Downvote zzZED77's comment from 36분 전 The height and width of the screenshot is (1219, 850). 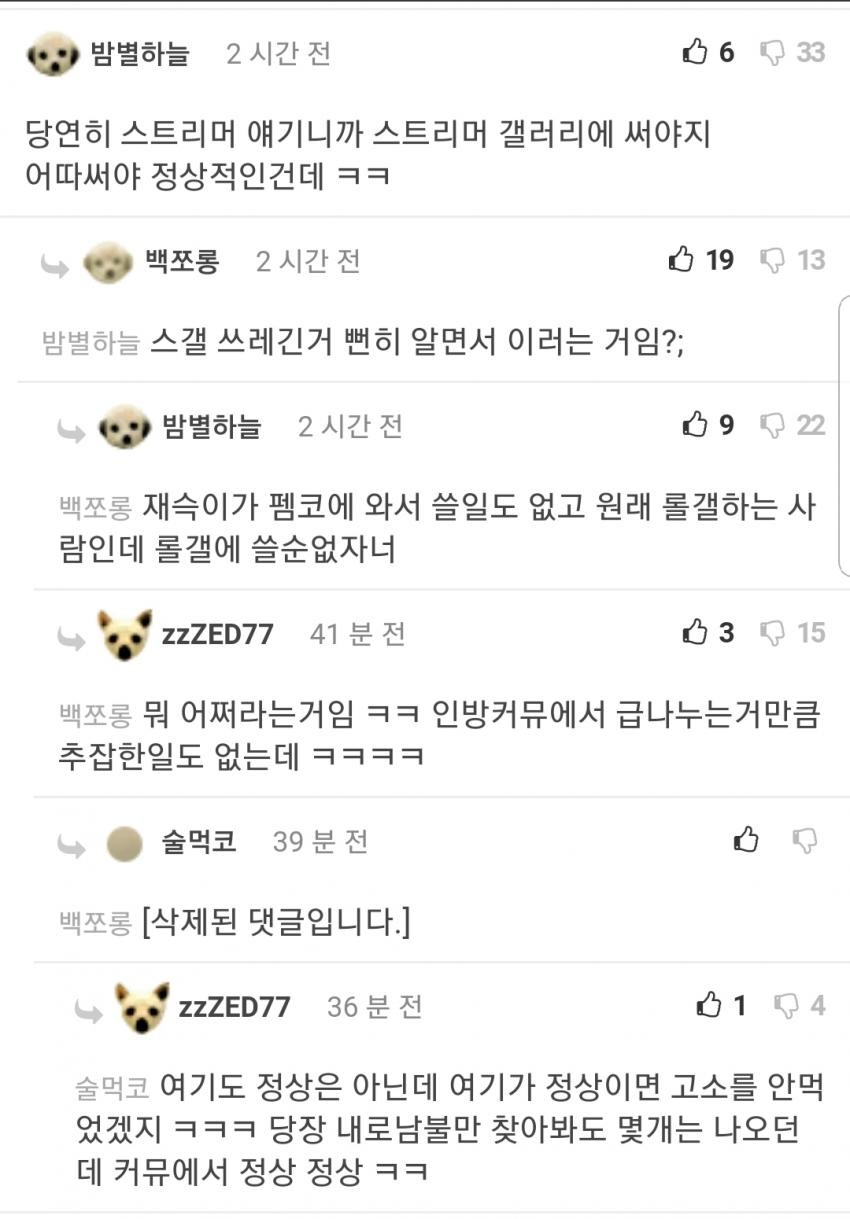coord(787,1005)
